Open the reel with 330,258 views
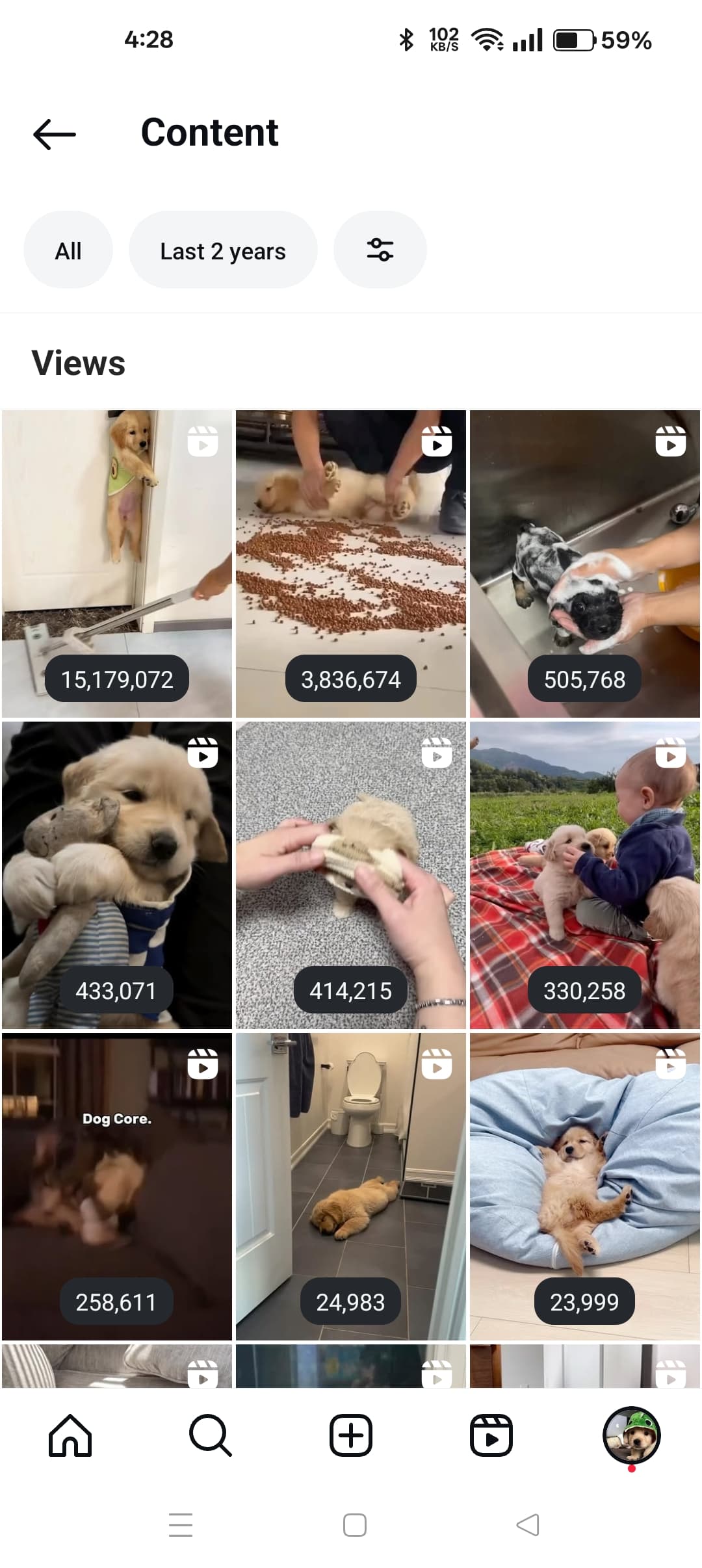The height and width of the screenshot is (1568, 702). [585, 875]
